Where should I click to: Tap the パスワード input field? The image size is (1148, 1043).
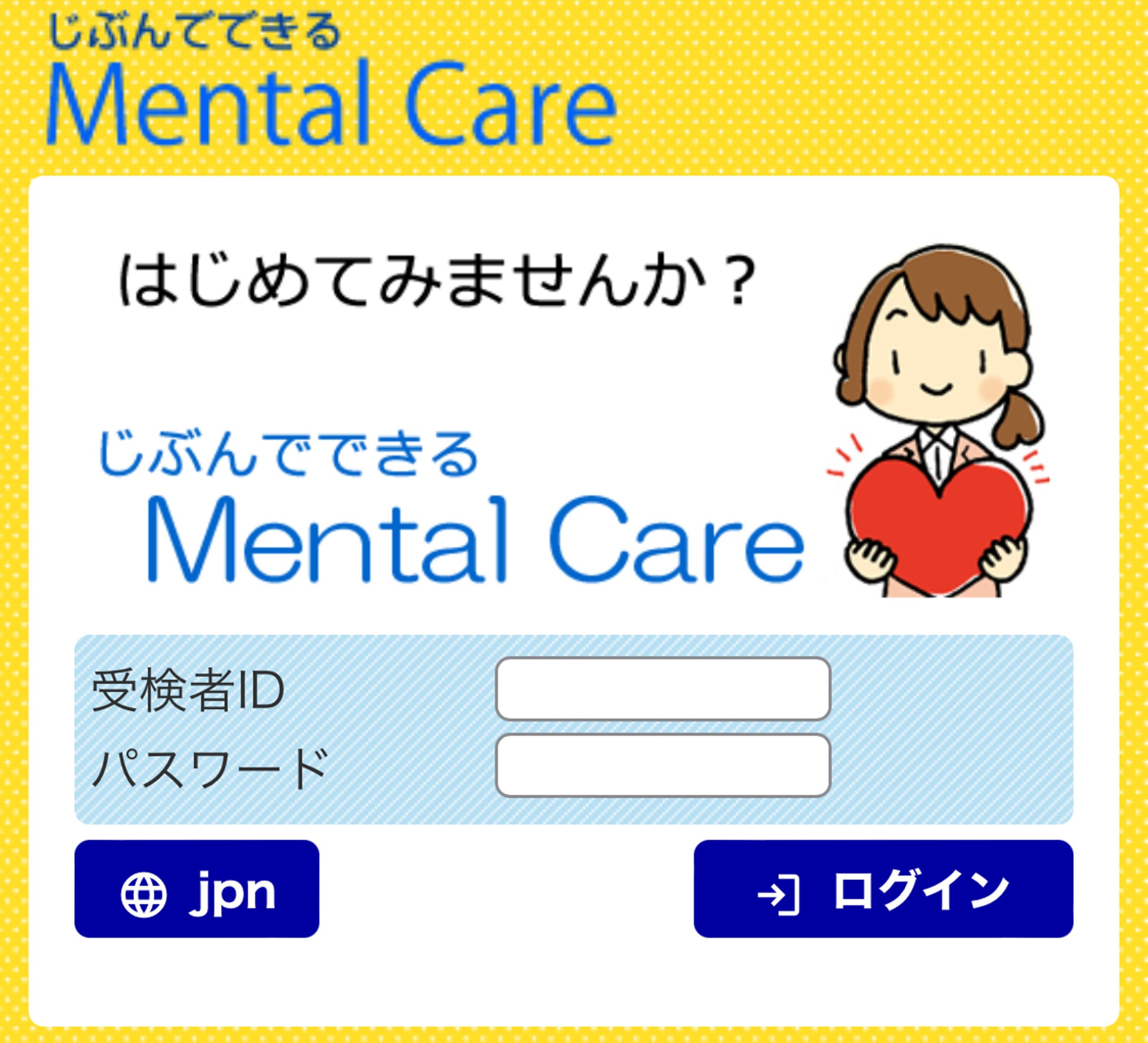coord(663,766)
